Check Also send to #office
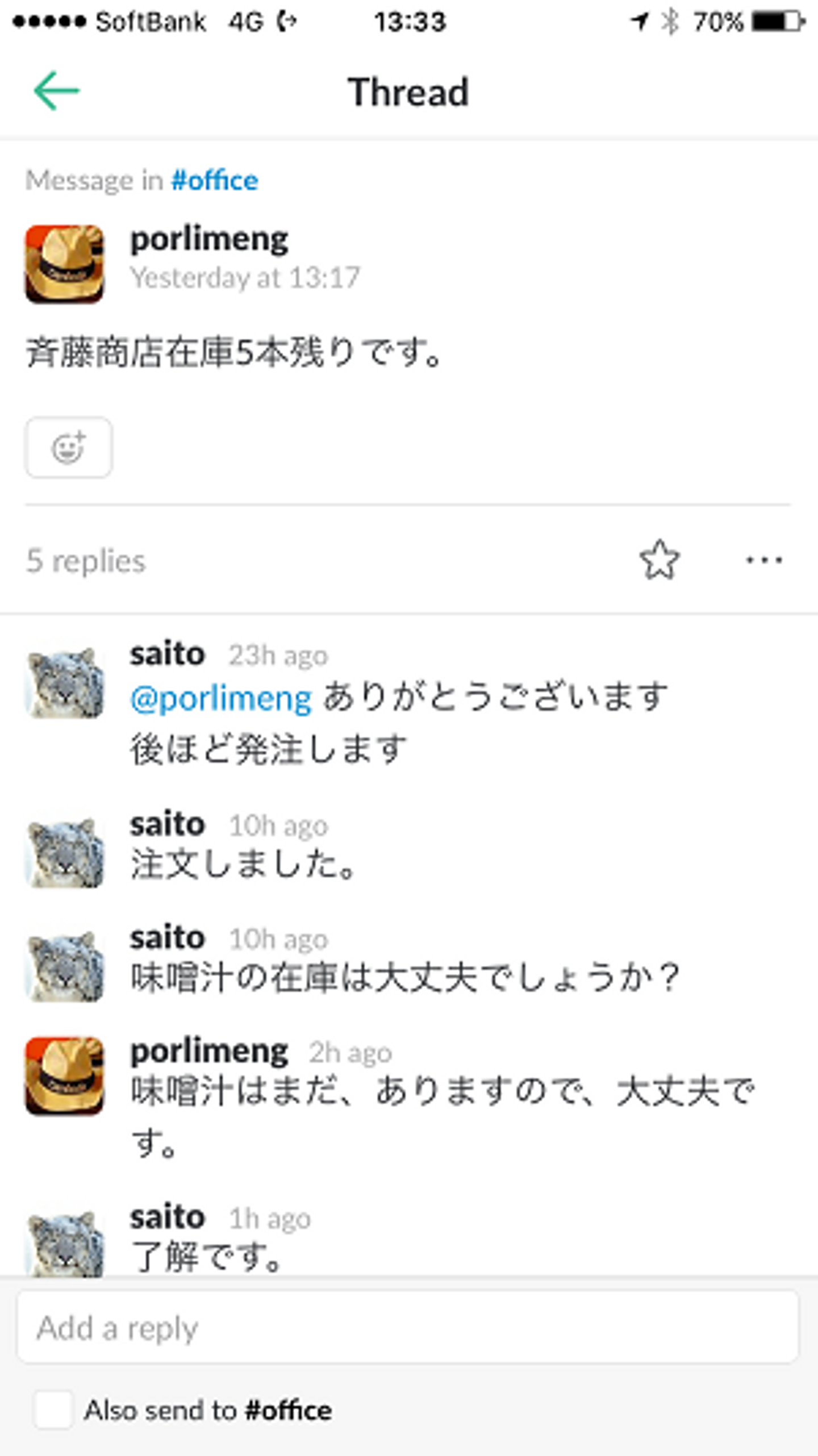 coord(53,1409)
